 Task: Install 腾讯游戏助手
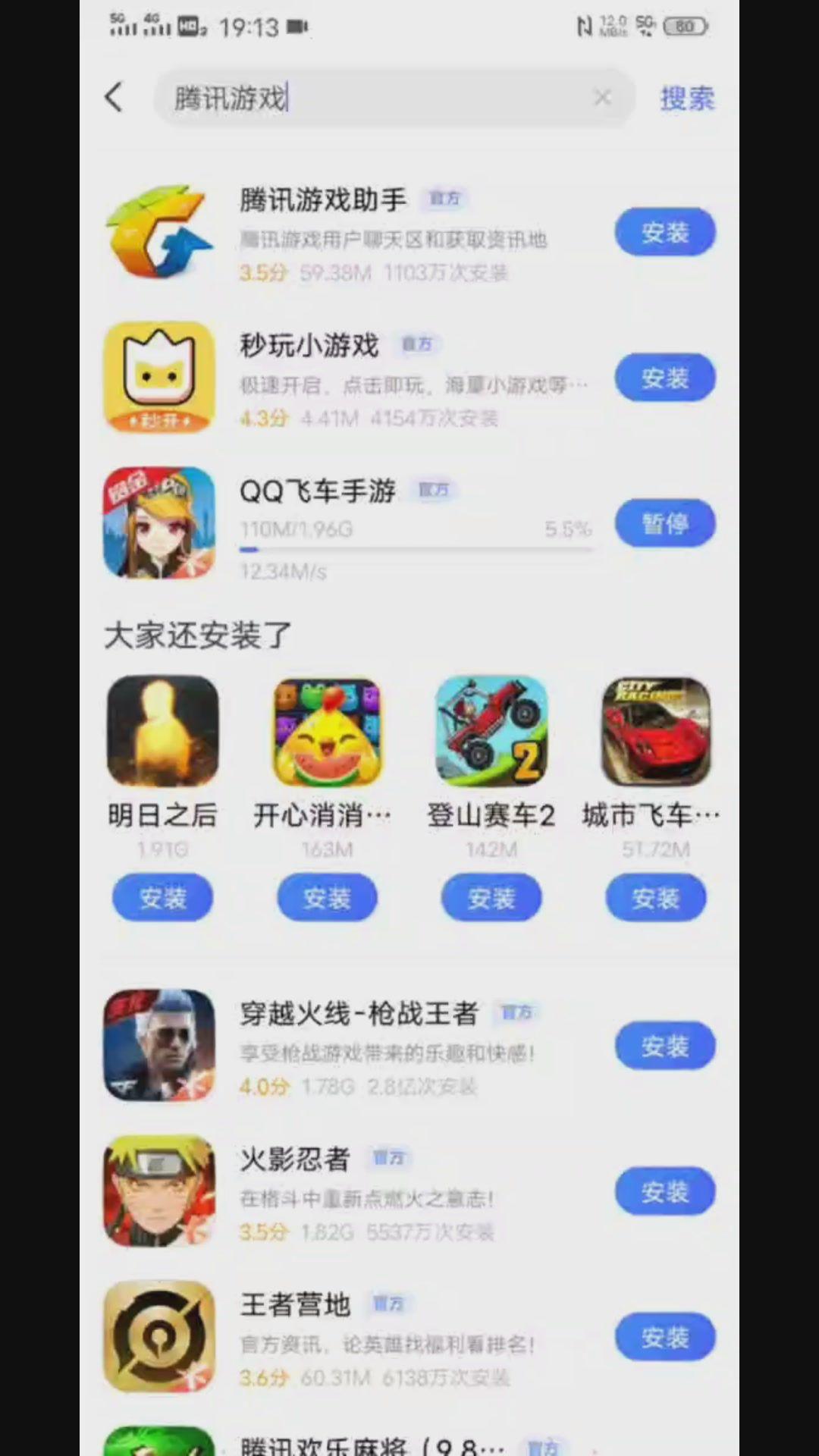[664, 232]
